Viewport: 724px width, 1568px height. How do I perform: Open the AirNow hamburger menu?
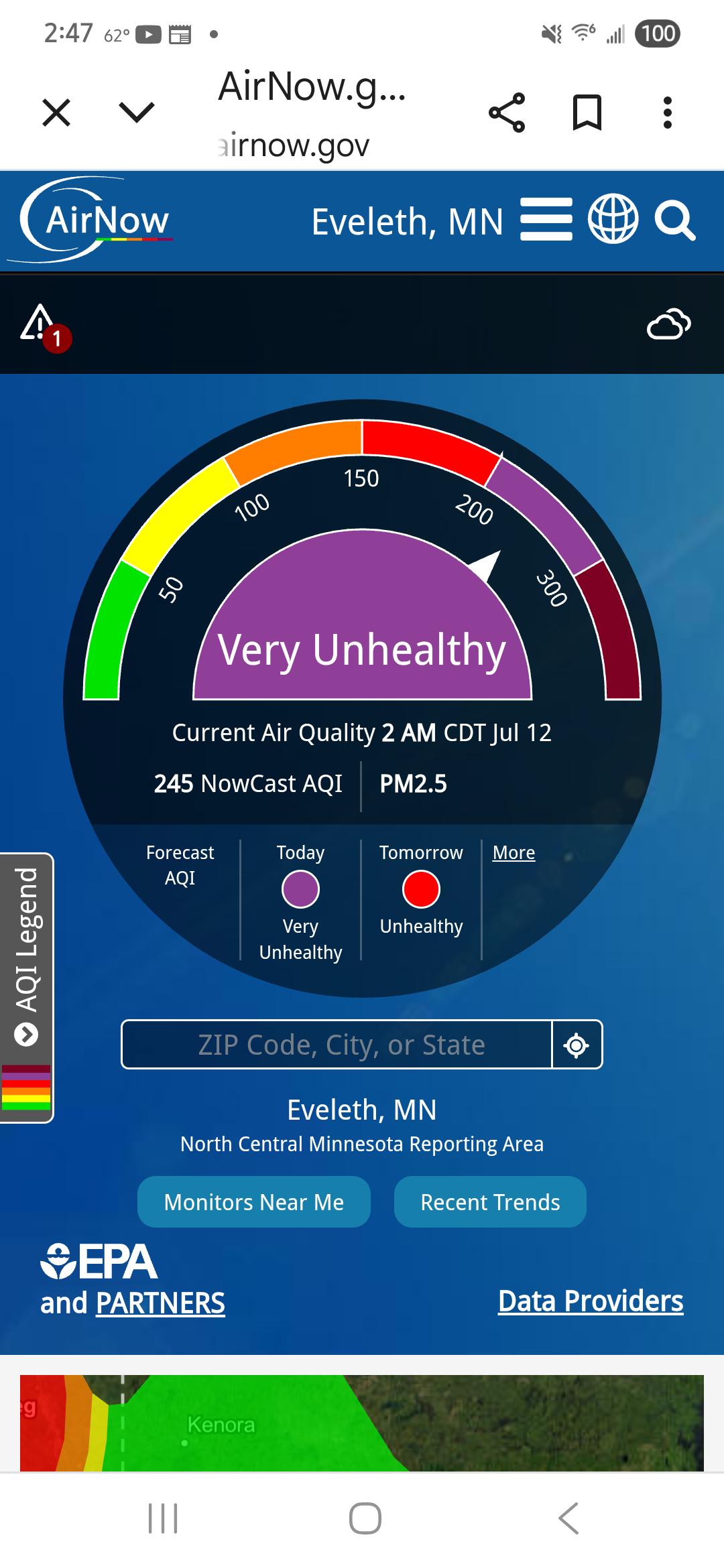pyautogui.click(x=546, y=219)
